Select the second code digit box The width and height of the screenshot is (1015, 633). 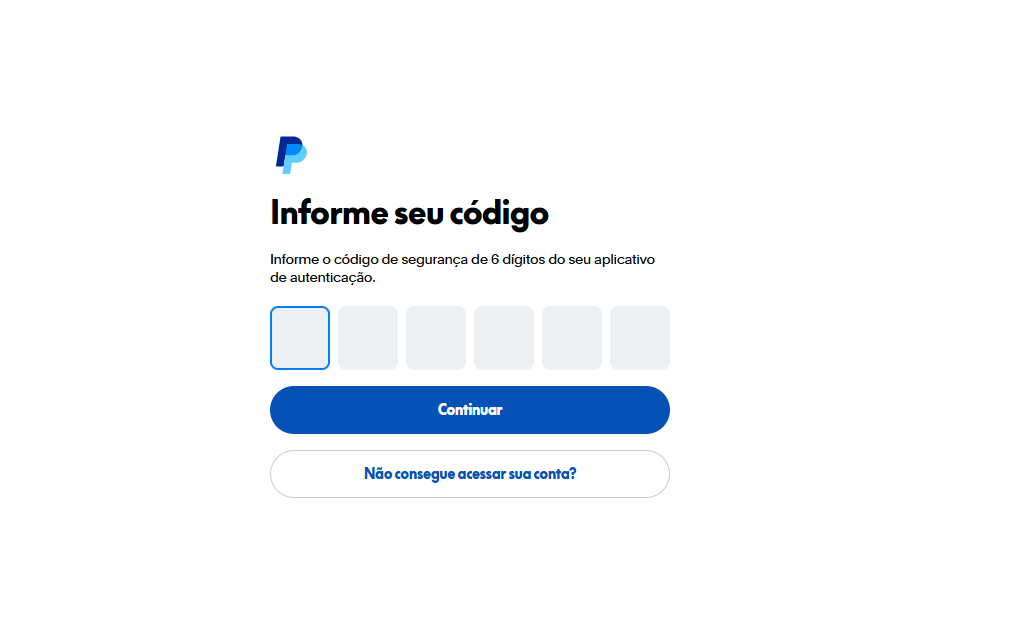pyautogui.click(x=368, y=338)
